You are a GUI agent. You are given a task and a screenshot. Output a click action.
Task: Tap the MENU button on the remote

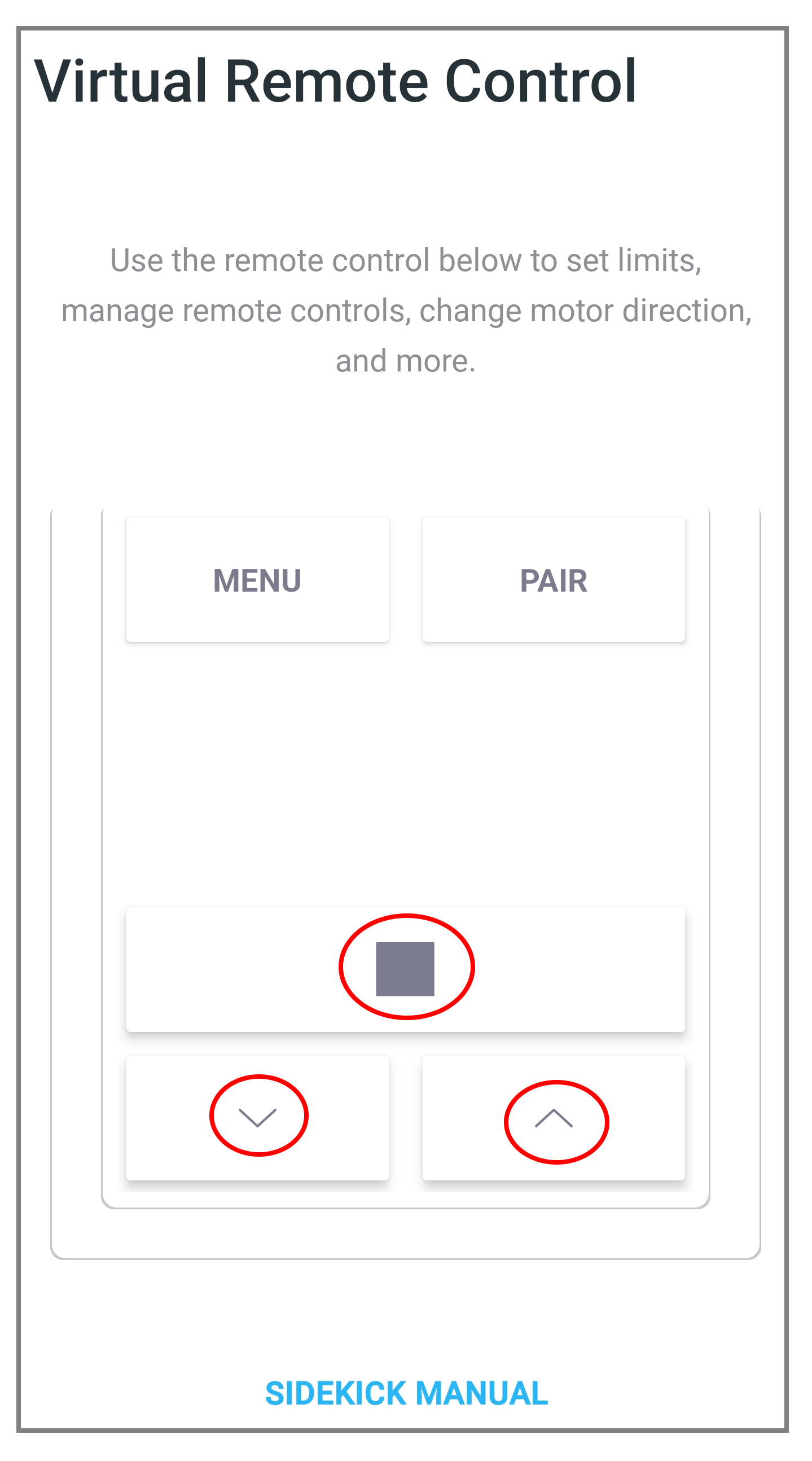click(257, 580)
